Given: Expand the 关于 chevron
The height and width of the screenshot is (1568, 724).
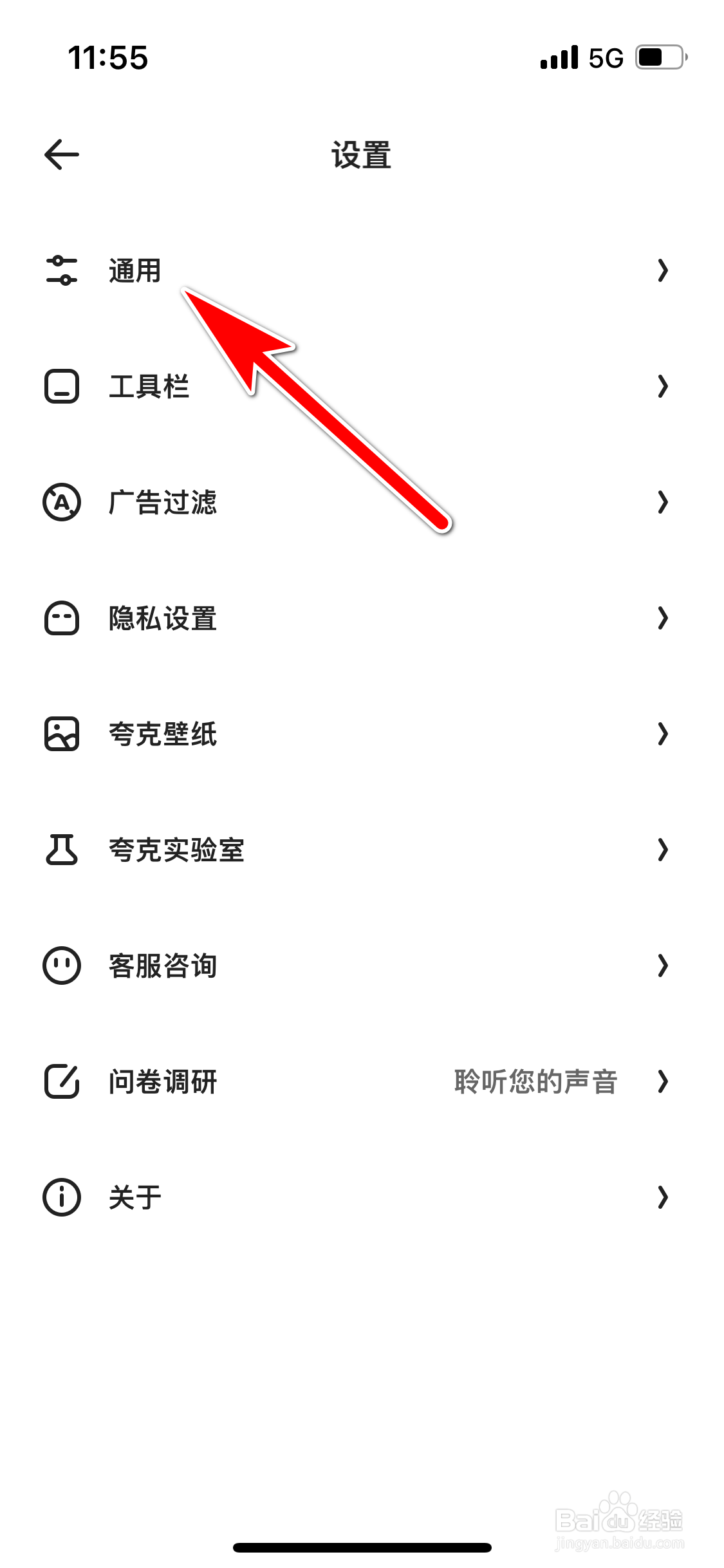Looking at the screenshot, I should 664,1197.
